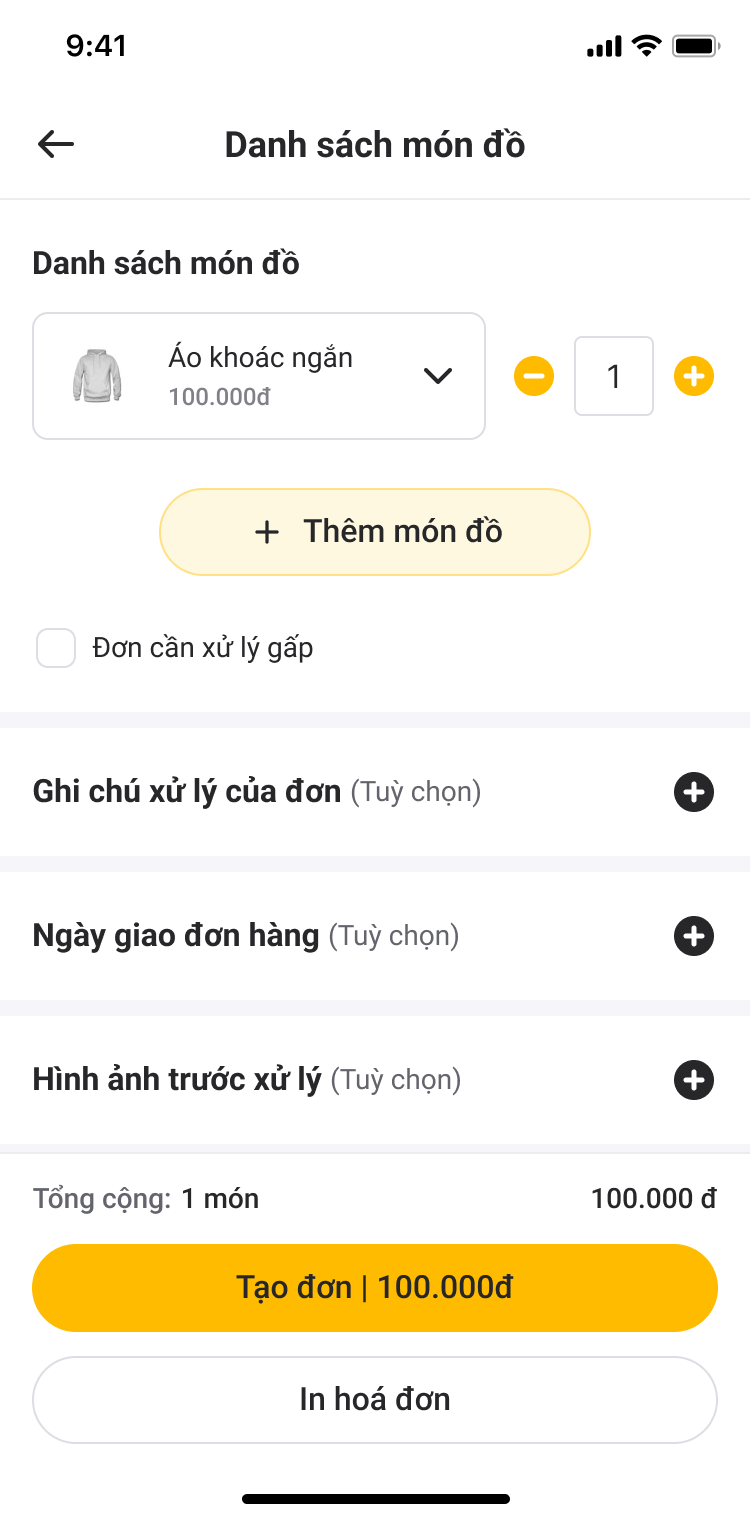
Task: Expand Ghi chú xử lý của đơn
Action: pyautogui.click(x=694, y=793)
